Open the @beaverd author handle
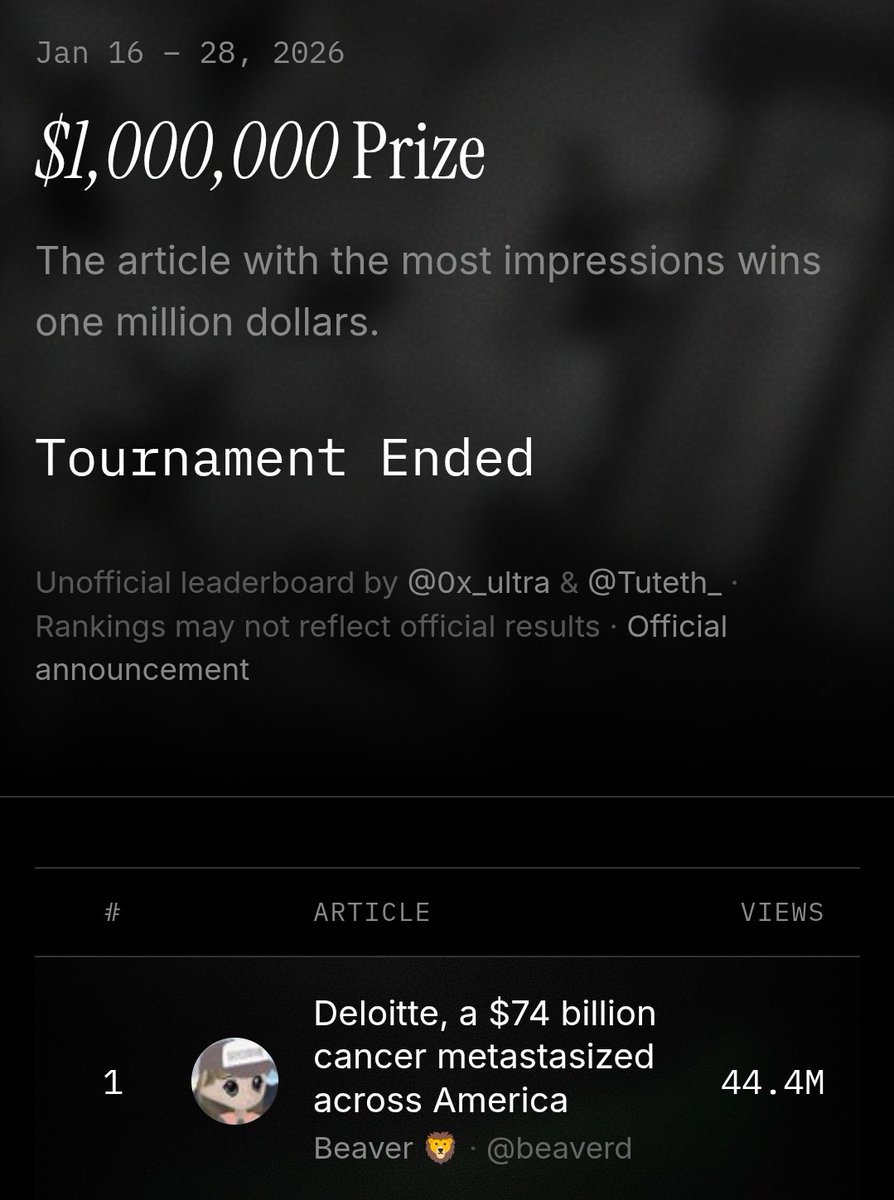This screenshot has width=894, height=1200. pyautogui.click(x=558, y=1148)
